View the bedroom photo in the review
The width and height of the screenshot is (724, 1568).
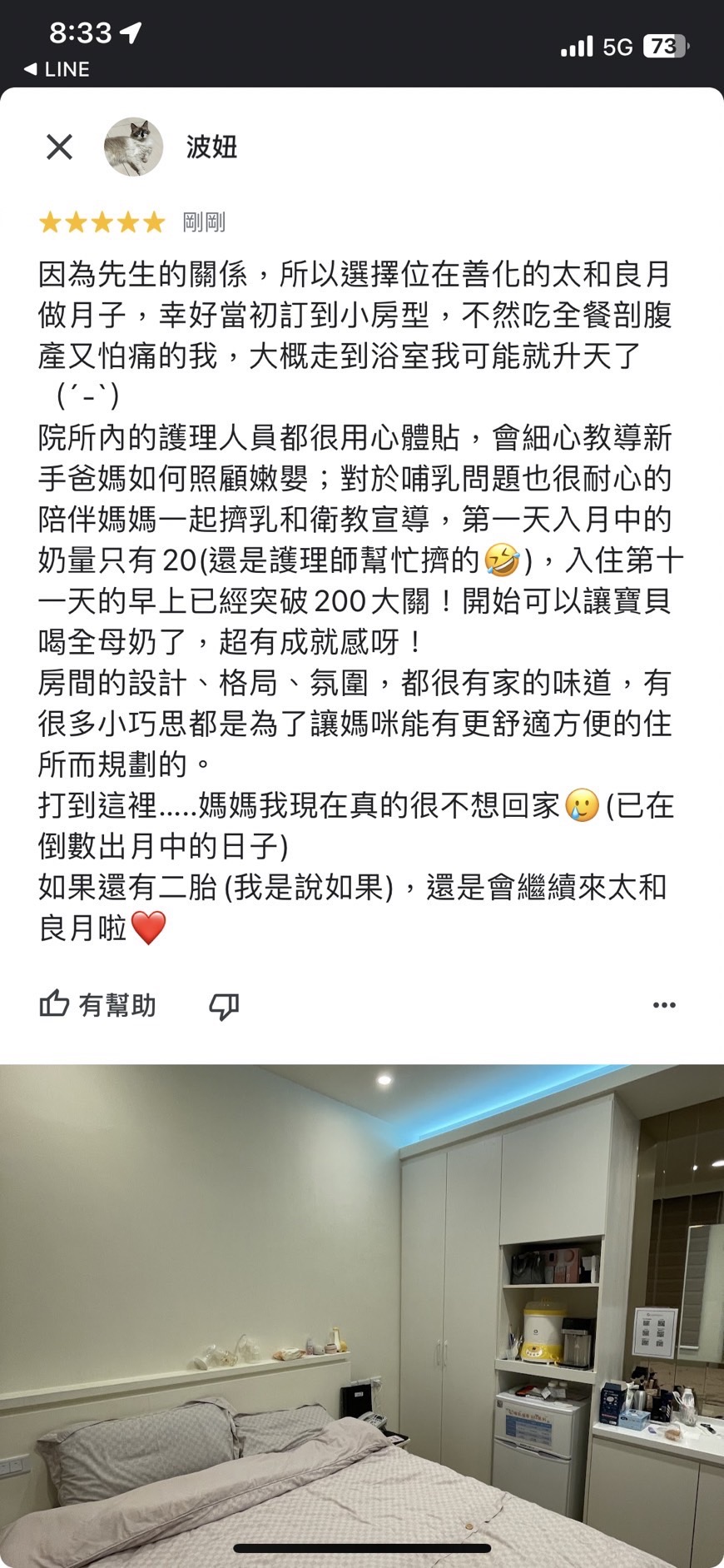tap(362, 1315)
